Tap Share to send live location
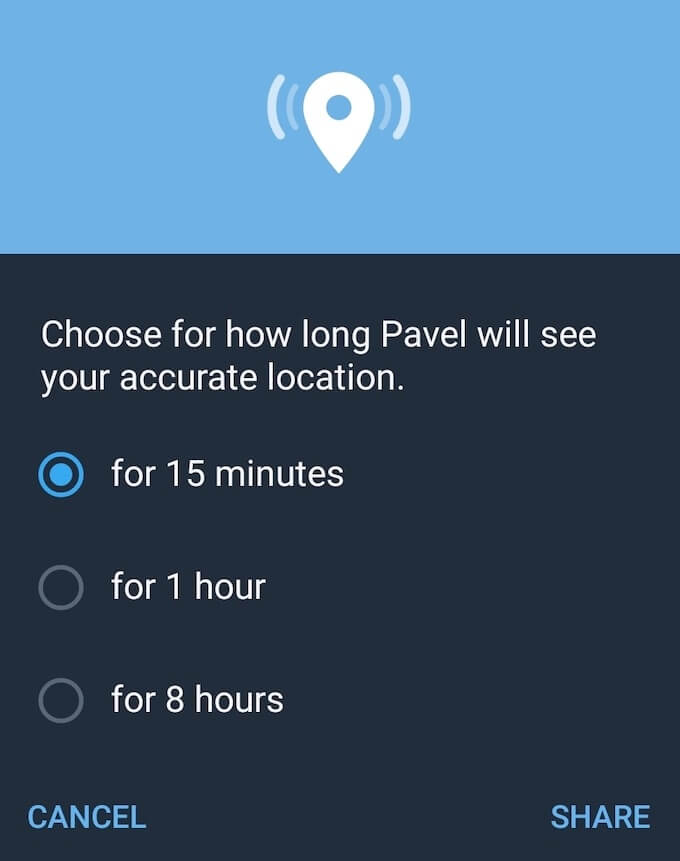The image size is (680, 861). [600, 817]
